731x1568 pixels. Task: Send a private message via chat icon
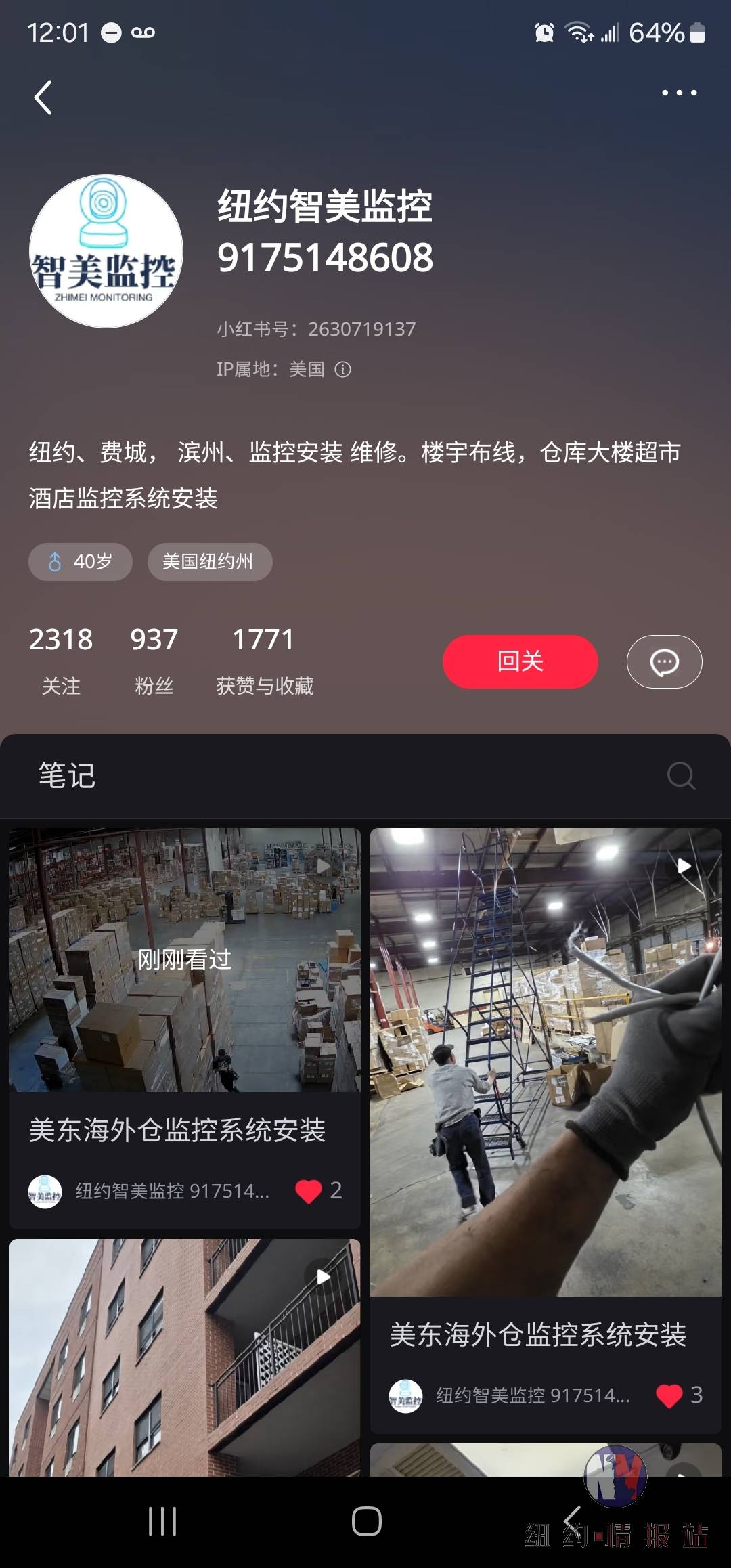point(664,661)
